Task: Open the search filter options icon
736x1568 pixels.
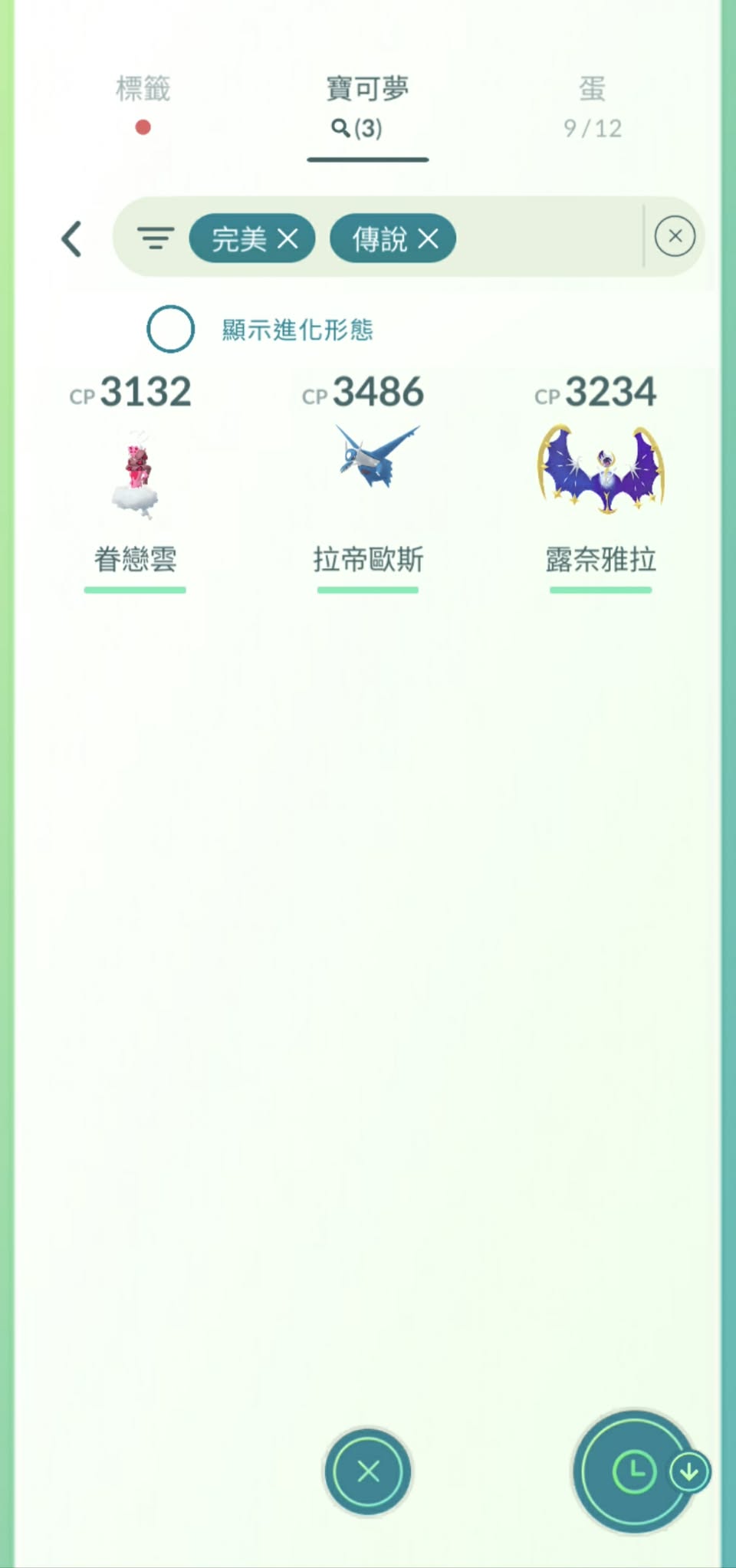Action: point(156,238)
